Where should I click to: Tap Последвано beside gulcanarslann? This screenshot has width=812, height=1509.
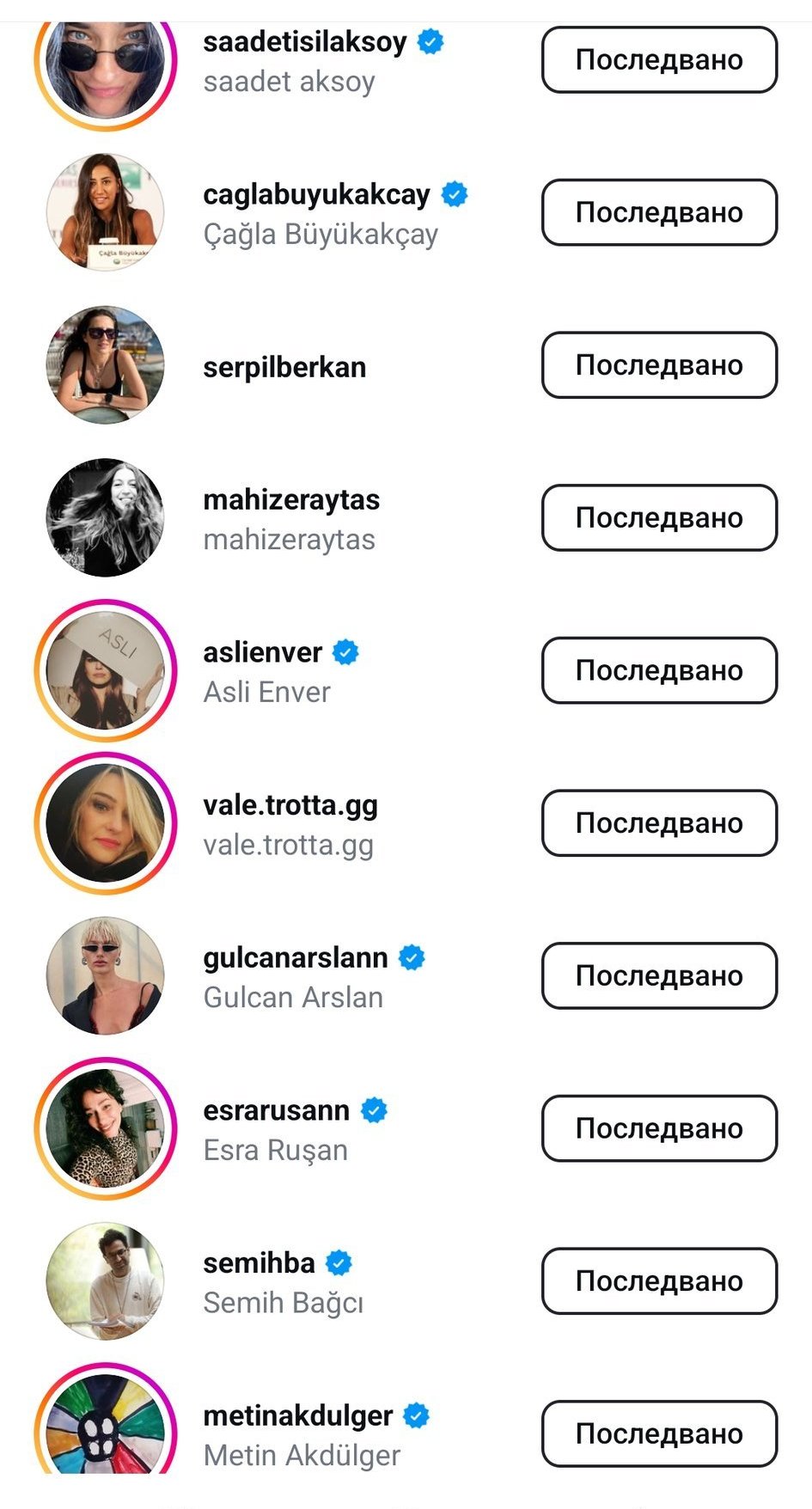tap(659, 975)
